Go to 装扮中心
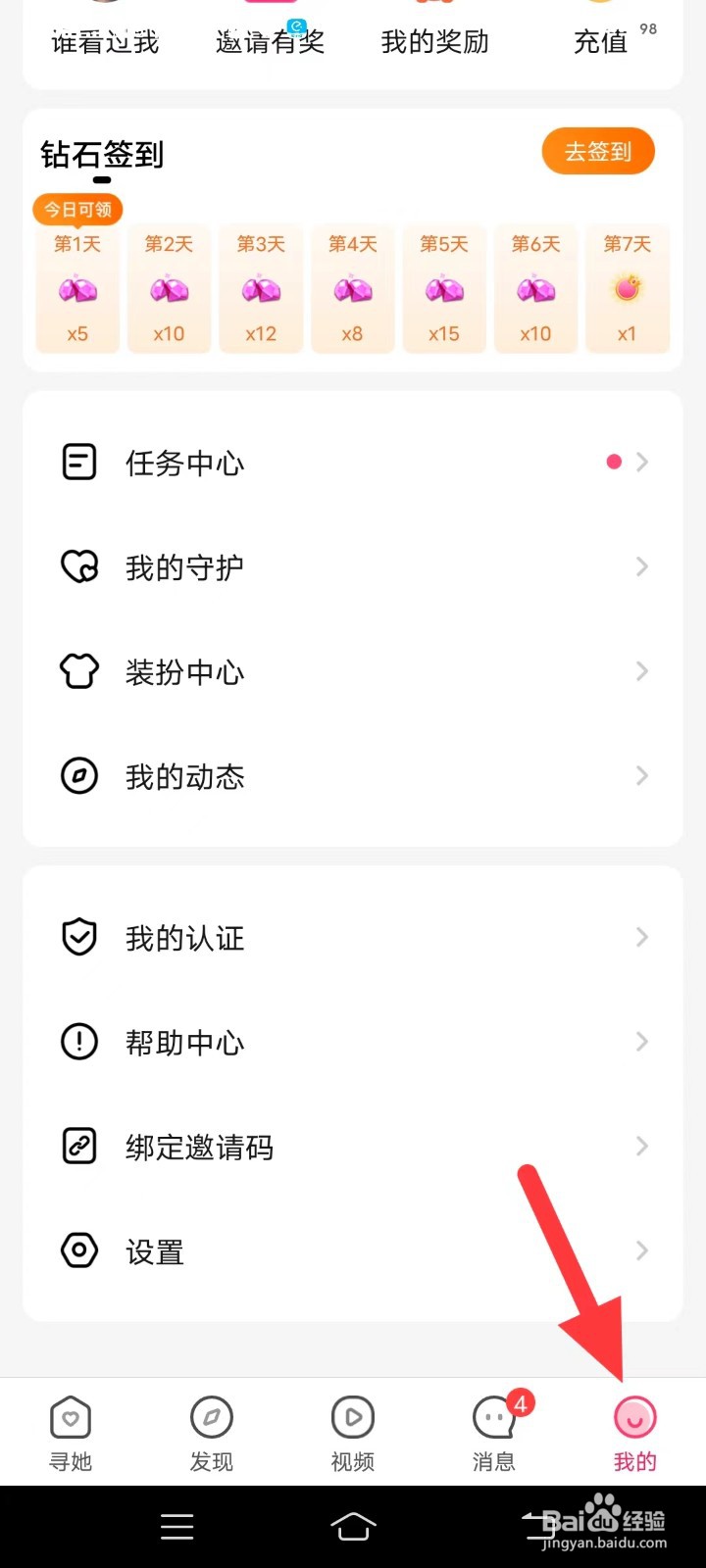The image size is (706, 1568). [353, 672]
